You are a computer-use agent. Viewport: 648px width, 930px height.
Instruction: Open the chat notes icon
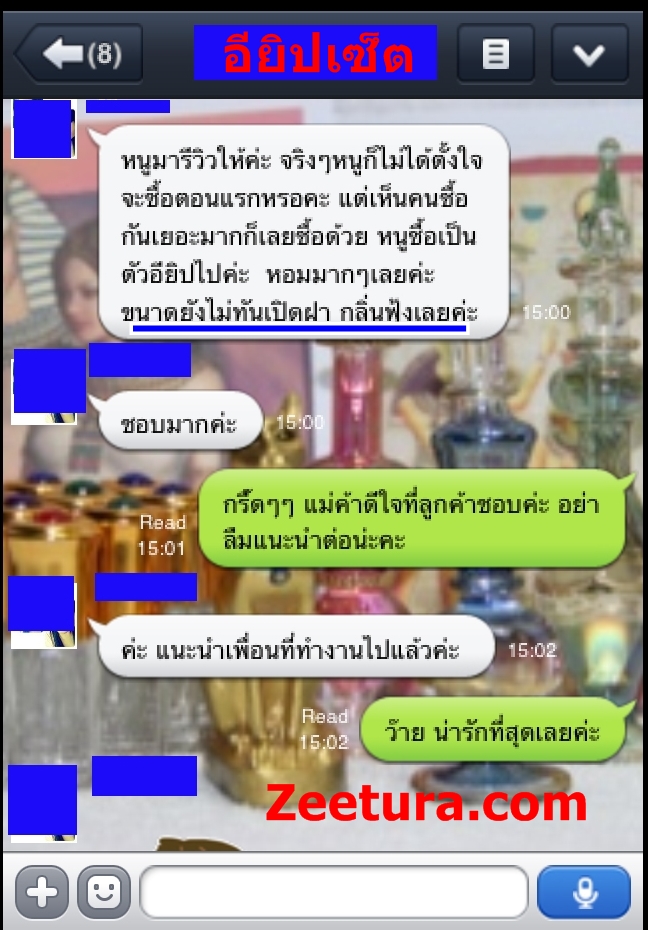tap(495, 54)
